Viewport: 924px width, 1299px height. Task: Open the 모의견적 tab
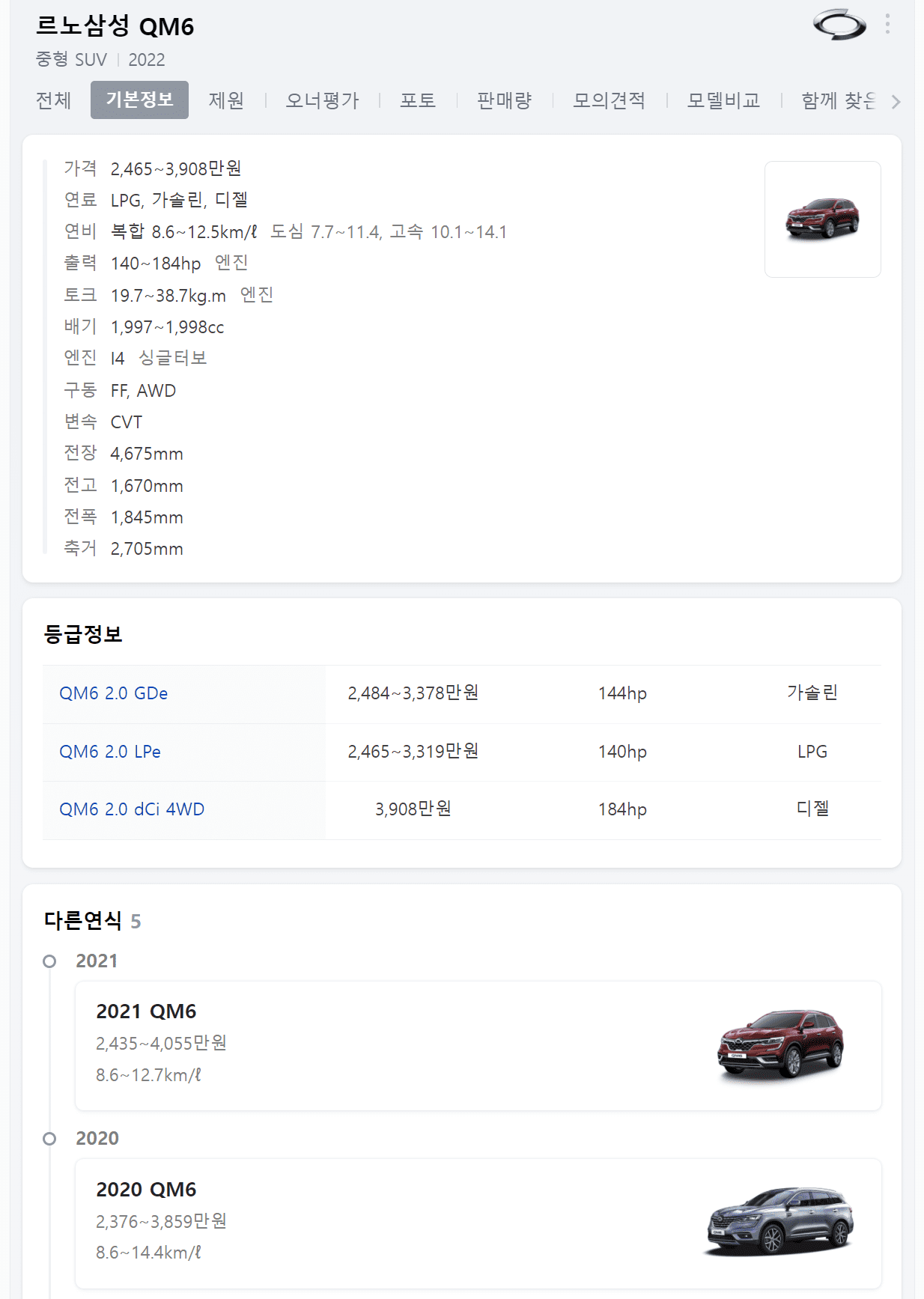coord(610,100)
